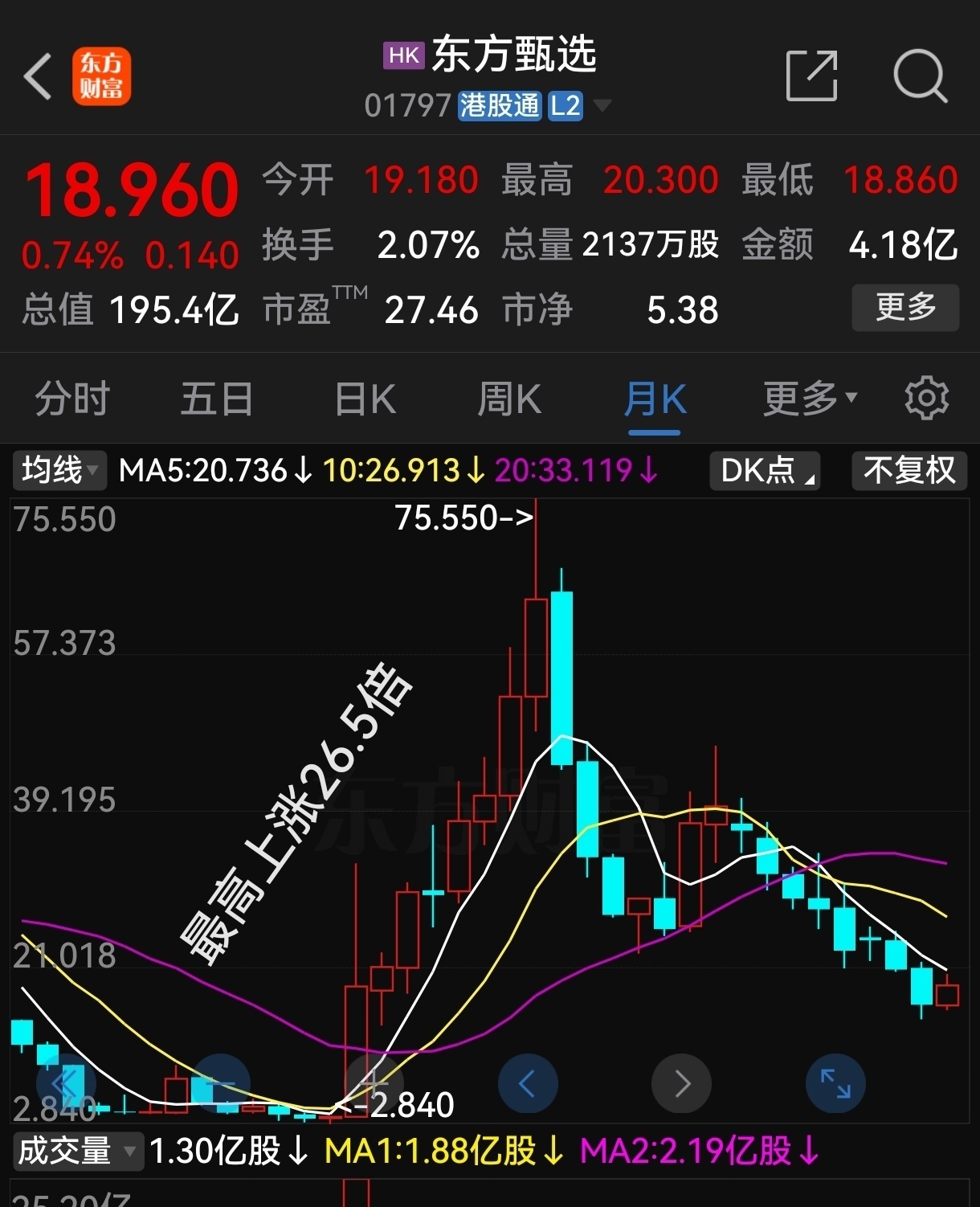
Task: Open 更多 detailed stock metrics
Action: [x=904, y=307]
